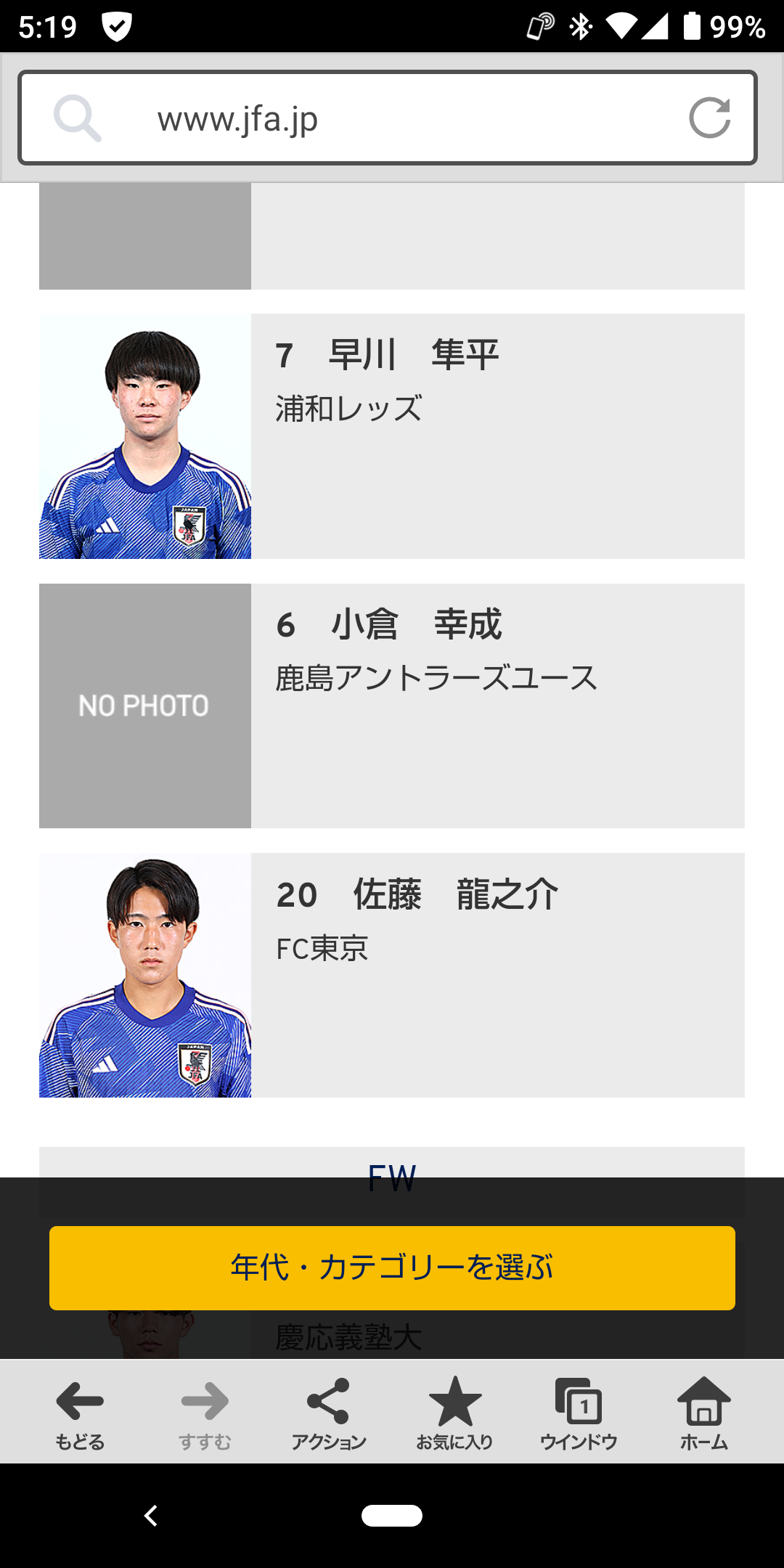This screenshot has height=1568, width=784.
Task: Reload the page with the refresh icon
Action: 709,118
